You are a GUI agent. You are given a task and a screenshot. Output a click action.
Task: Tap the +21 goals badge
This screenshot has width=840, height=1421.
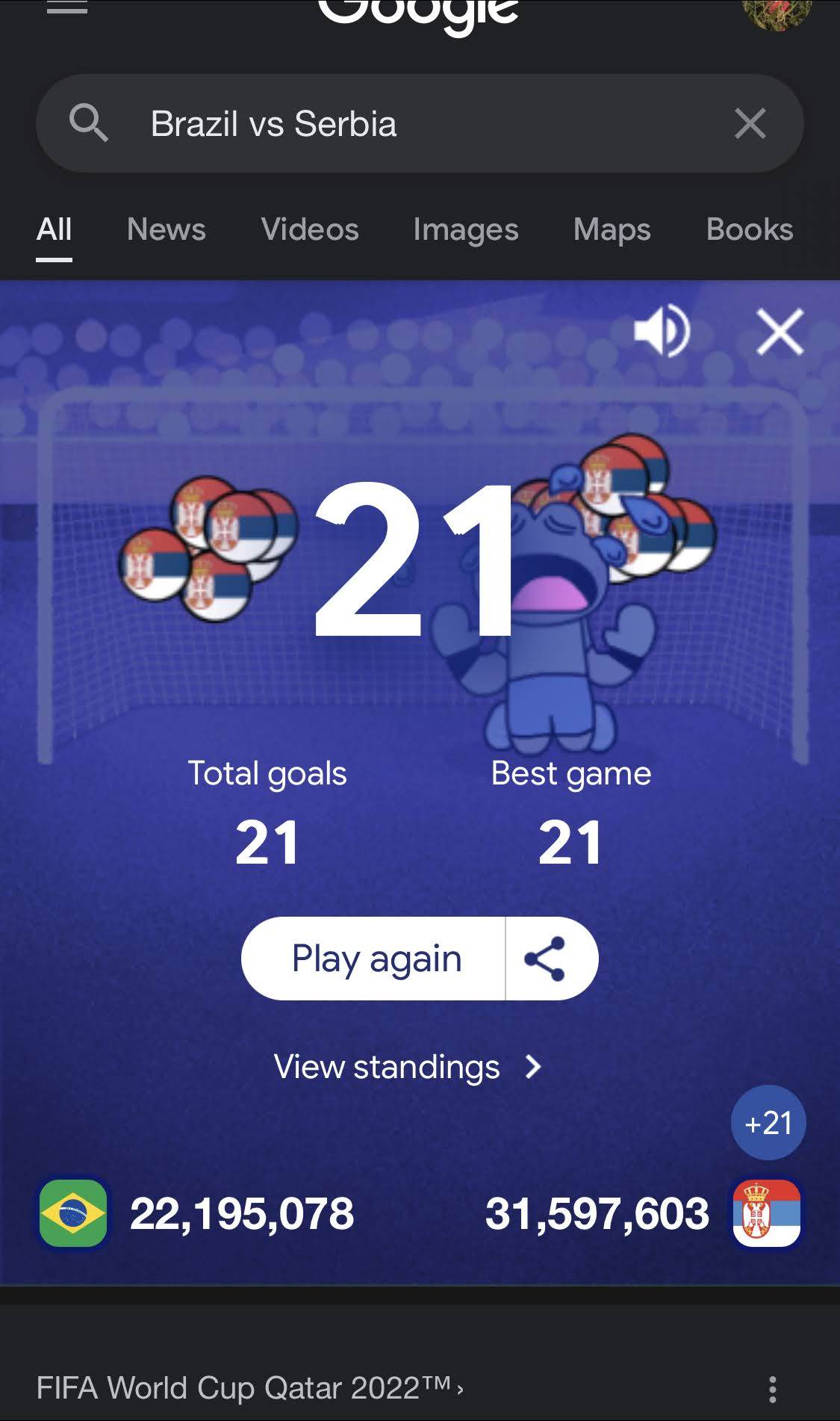pyautogui.click(x=768, y=1124)
